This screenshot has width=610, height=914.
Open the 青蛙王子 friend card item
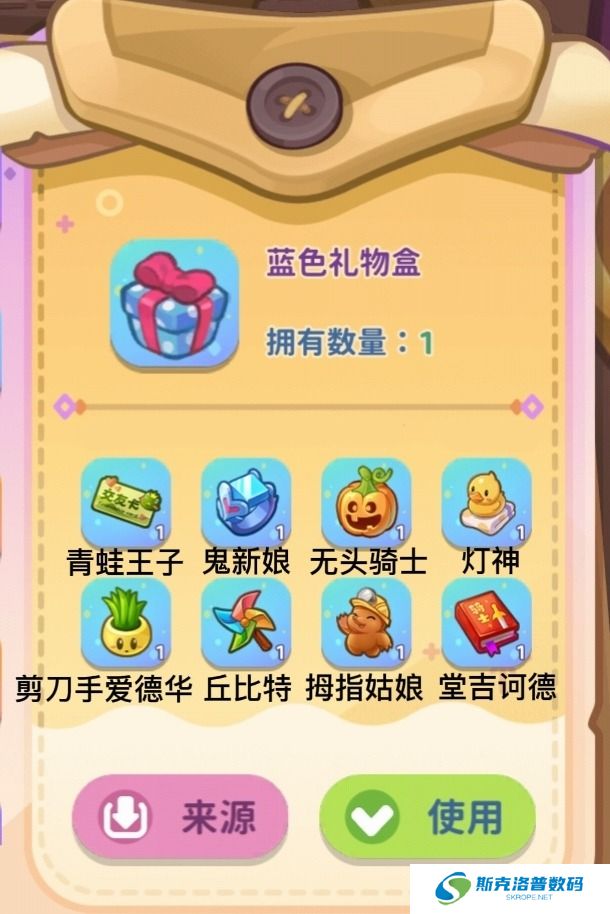click(126, 502)
